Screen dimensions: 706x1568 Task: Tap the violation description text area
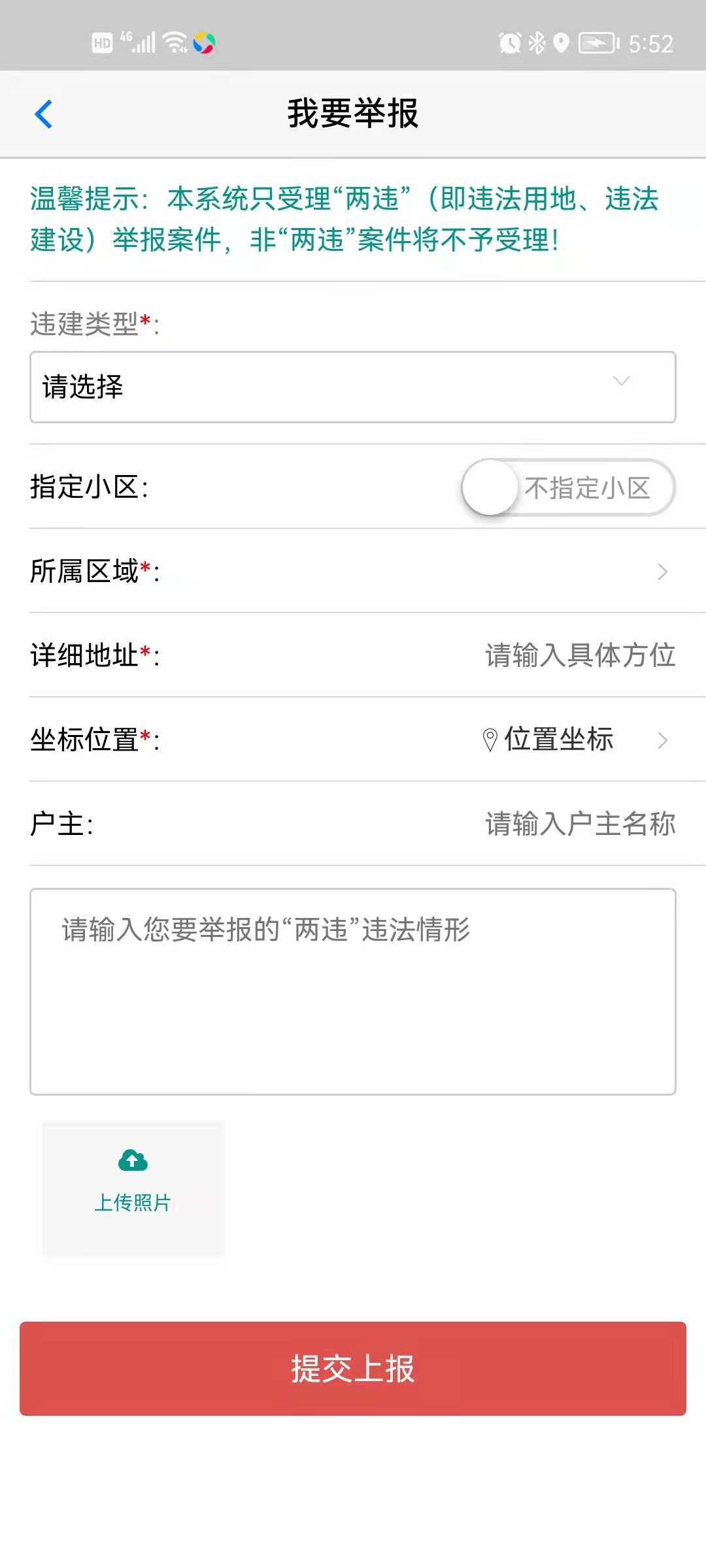pyautogui.click(x=353, y=991)
